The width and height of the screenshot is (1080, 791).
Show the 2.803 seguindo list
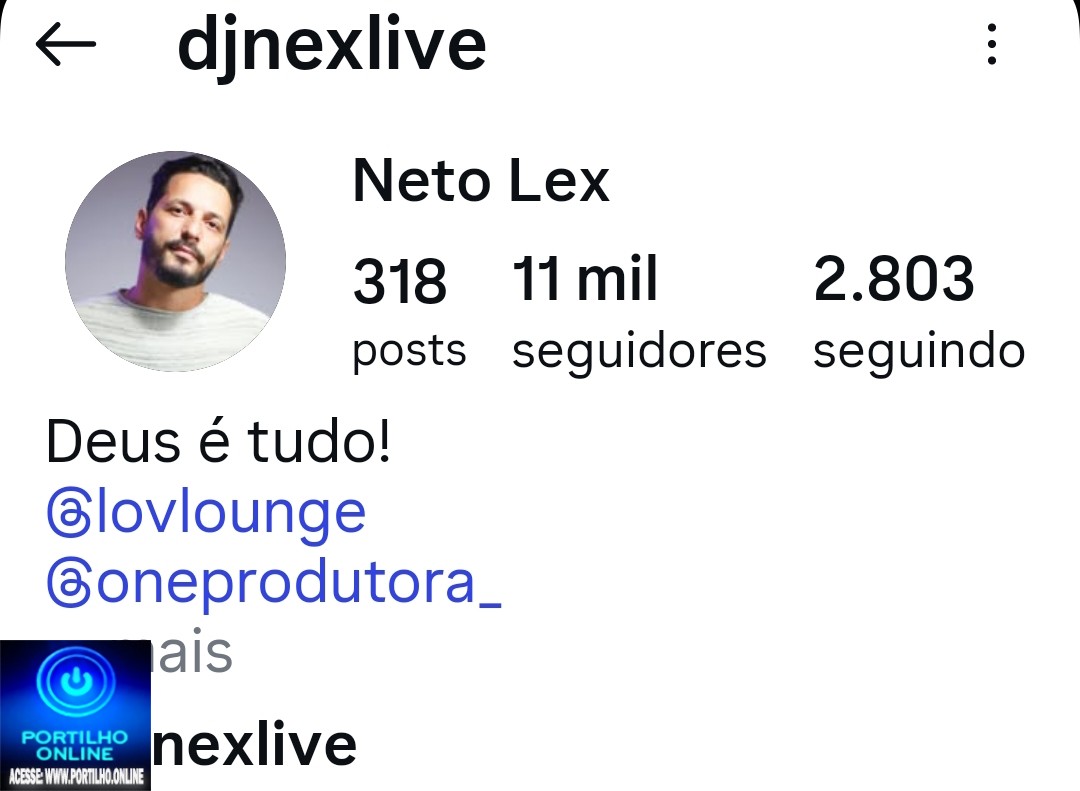coord(918,311)
